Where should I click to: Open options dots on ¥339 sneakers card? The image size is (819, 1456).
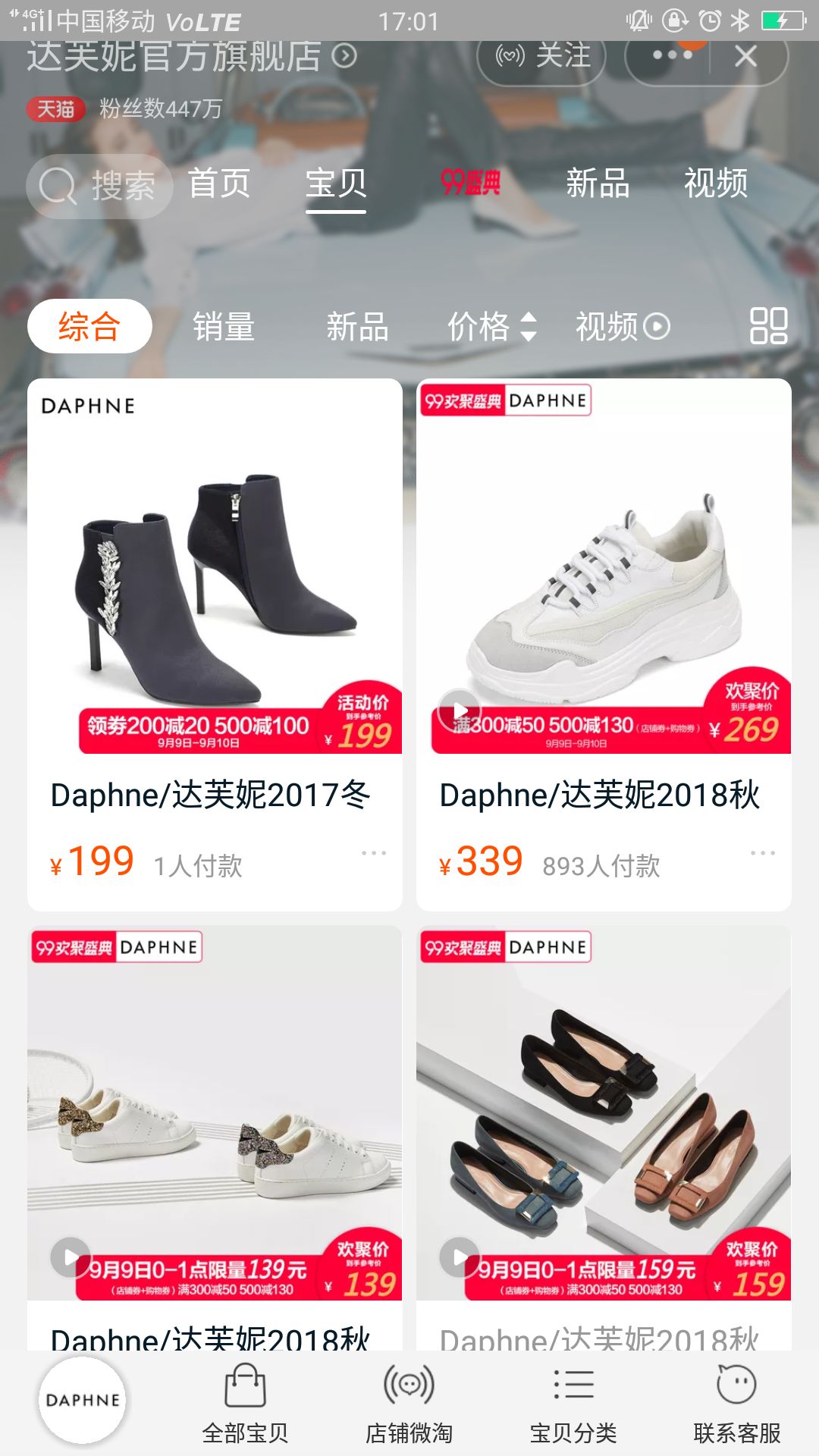point(762,853)
